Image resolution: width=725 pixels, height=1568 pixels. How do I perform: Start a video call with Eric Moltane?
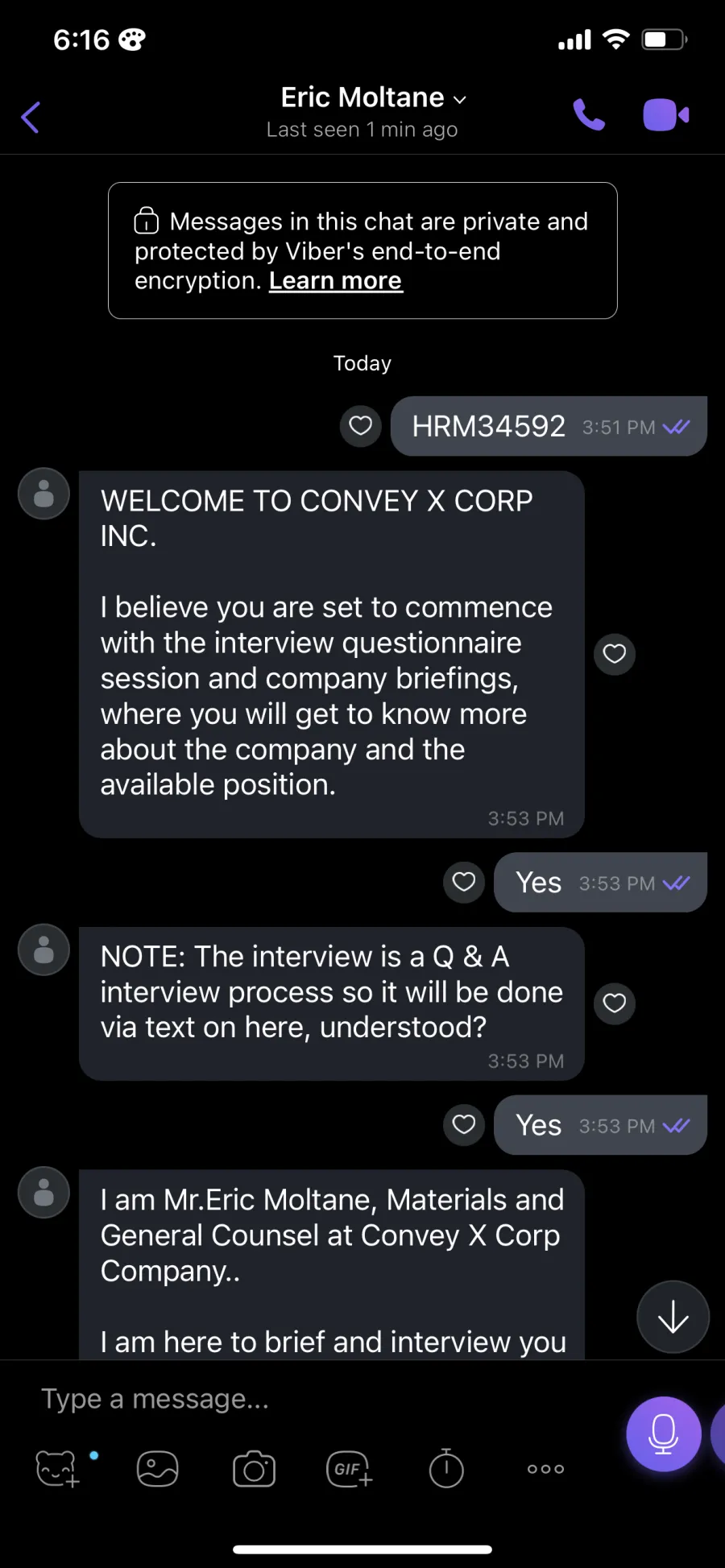666,115
